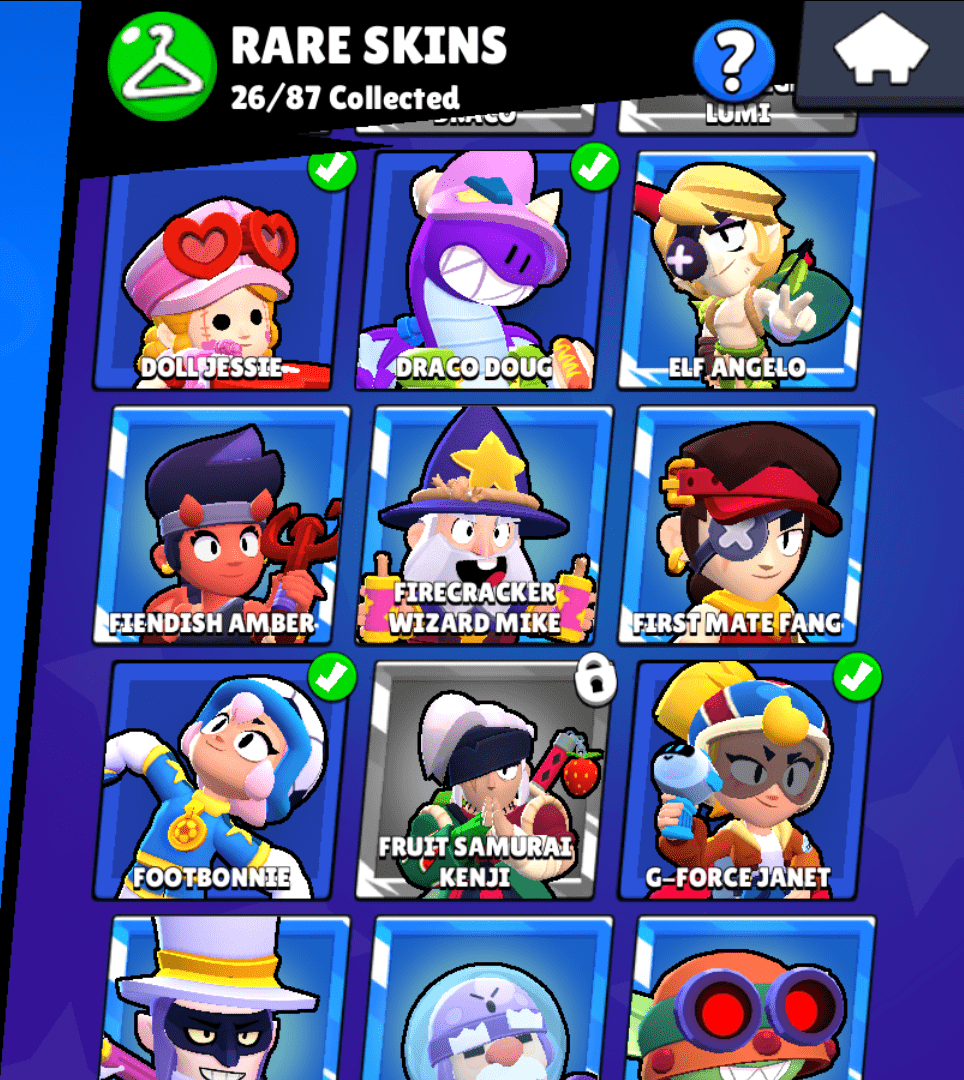Open the question mark help button
Viewport: 964px width, 1080px height.
pos(734,61)
